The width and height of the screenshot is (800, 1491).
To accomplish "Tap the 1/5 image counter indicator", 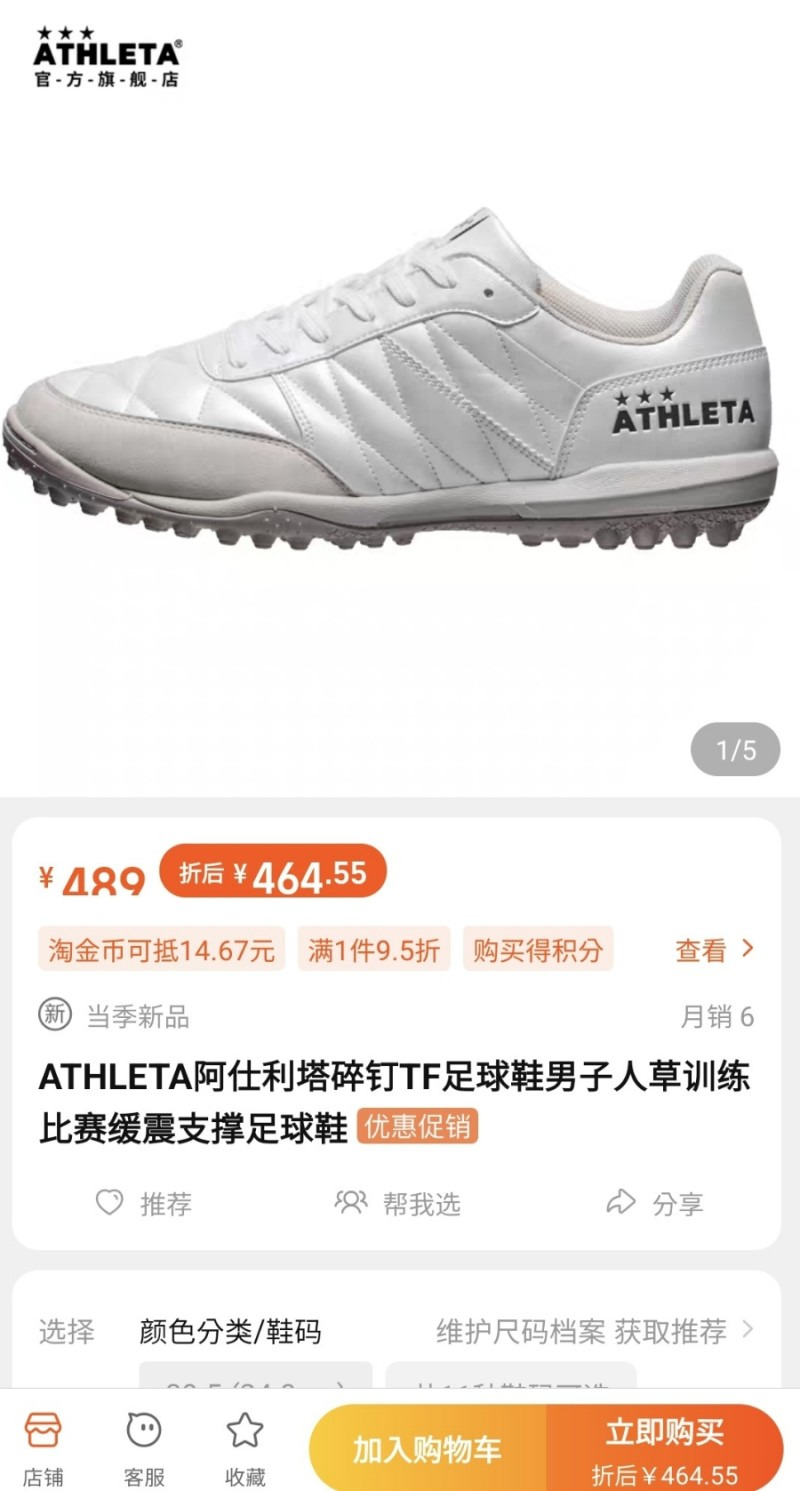I will click(736, 748).
